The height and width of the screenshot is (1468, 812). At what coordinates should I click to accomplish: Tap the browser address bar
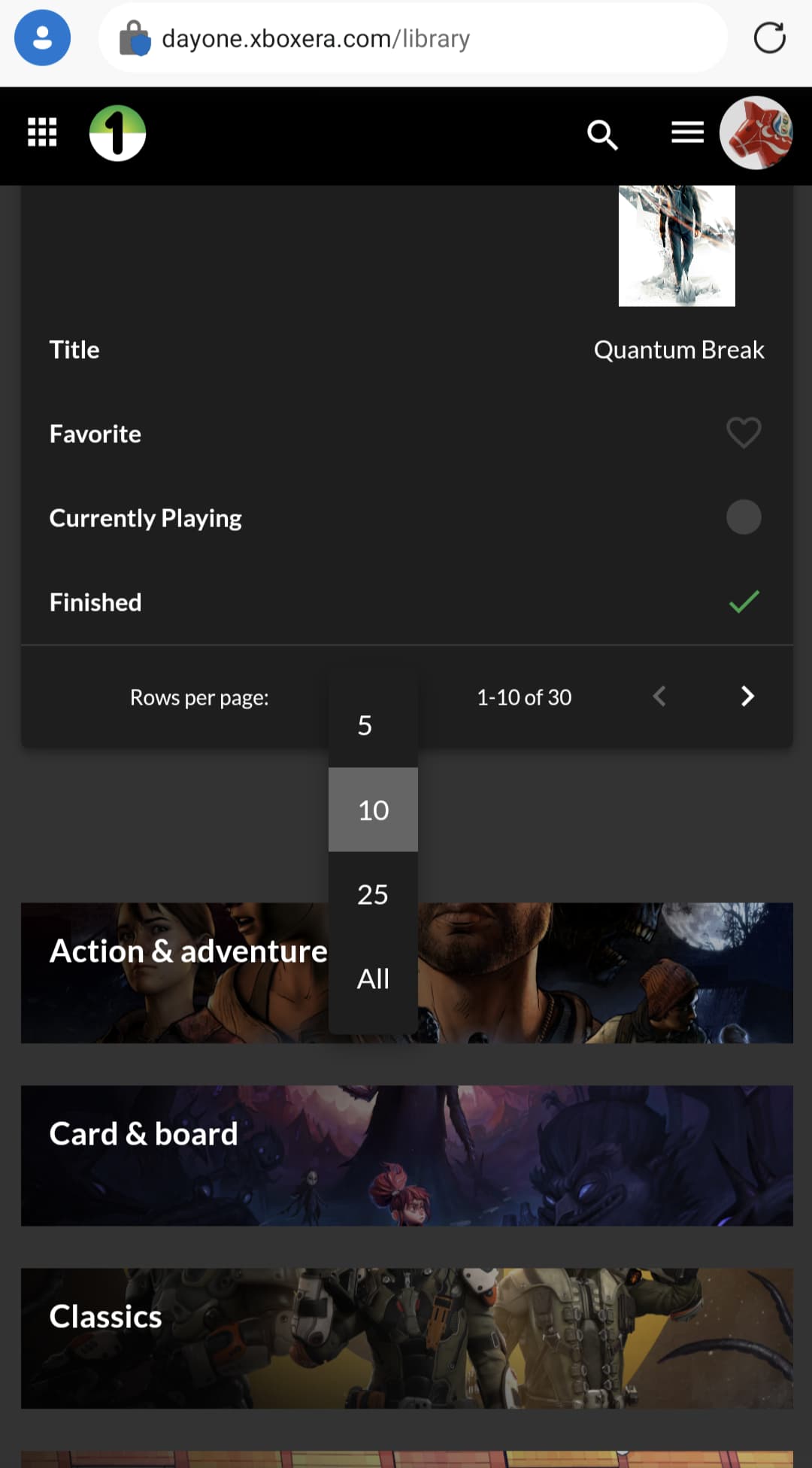tap(412, 38)
